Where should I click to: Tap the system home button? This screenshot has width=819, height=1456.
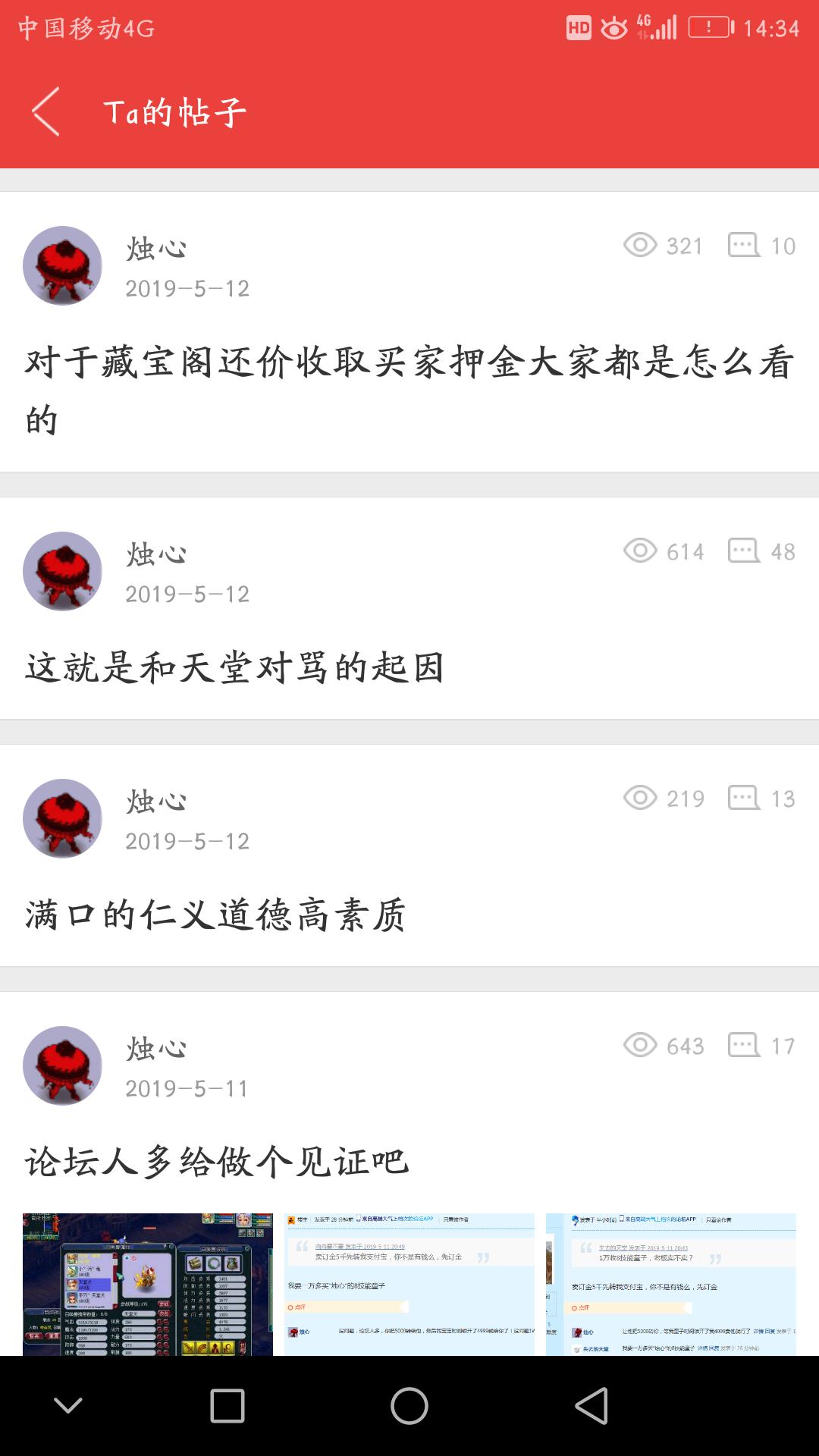pyautogui.click(x=409, y=1406)
